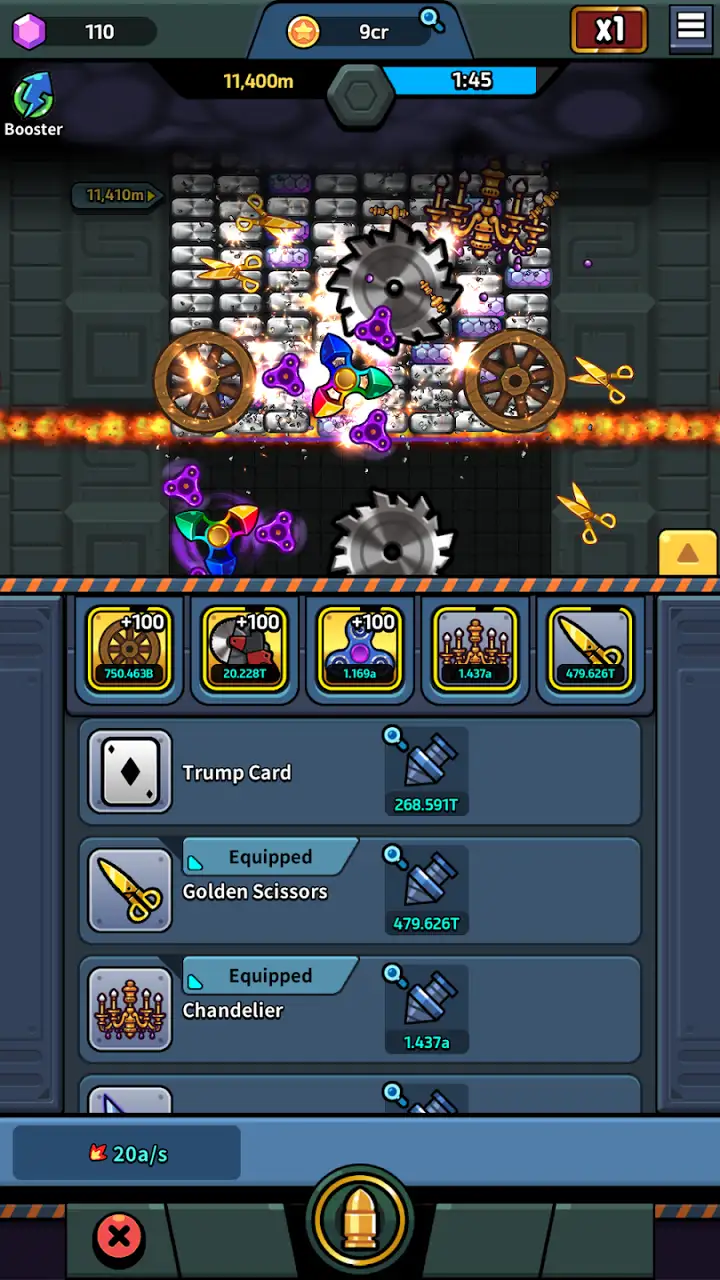720x1280 pixels.
Task: Upgrade wooden wheel slot 750.463B
Action: point(130,650)
